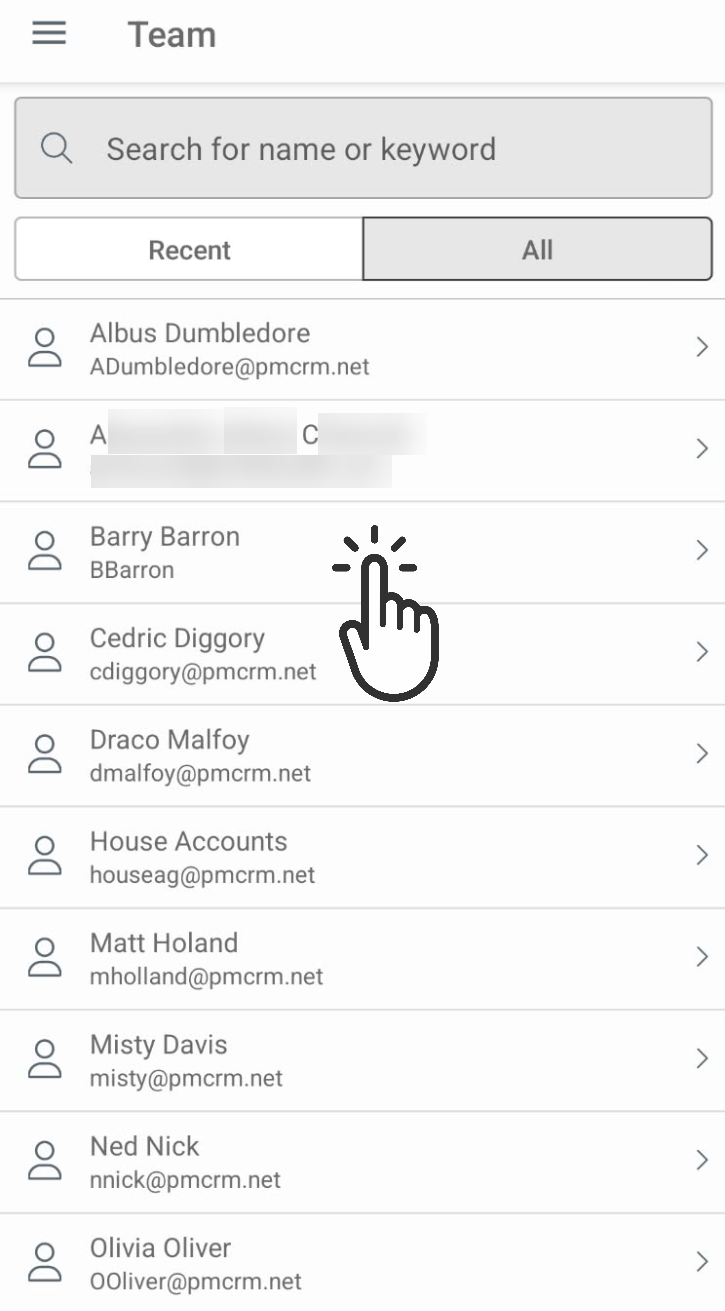Open the hamburger drawer menu
Image resolution: width=725 pixels, height=1311 pixels.
pos(48,33)
